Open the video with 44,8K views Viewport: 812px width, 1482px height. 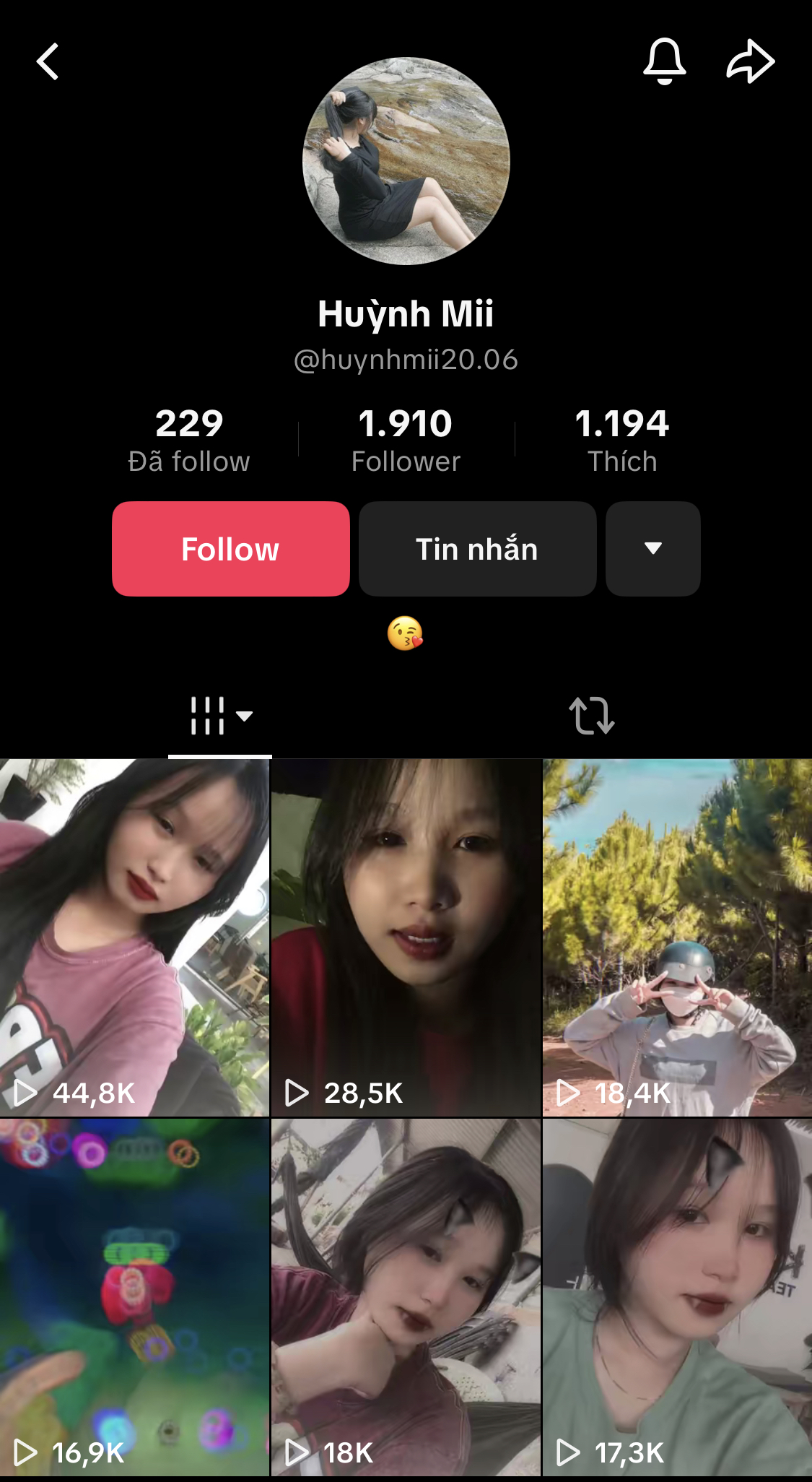(x=134, y=937)
